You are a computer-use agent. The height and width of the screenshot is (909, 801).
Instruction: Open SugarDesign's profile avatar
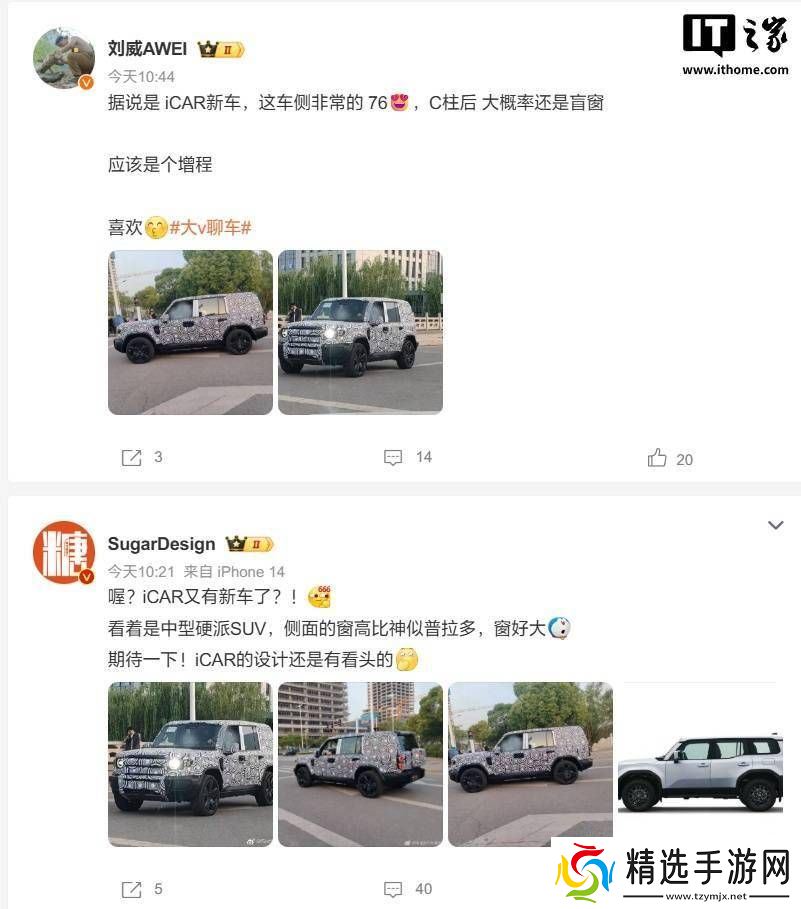63,552
